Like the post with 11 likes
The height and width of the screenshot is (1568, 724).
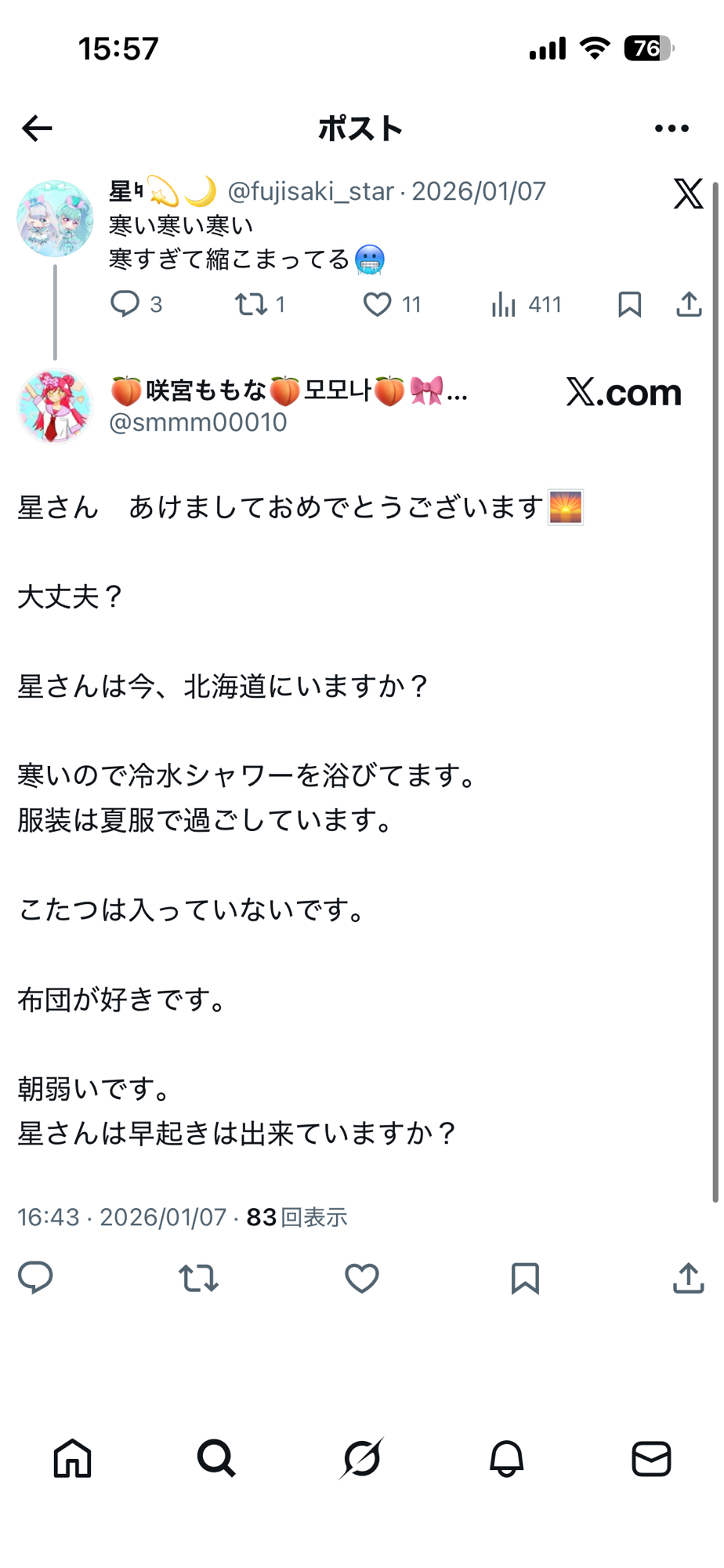point(377,304)
